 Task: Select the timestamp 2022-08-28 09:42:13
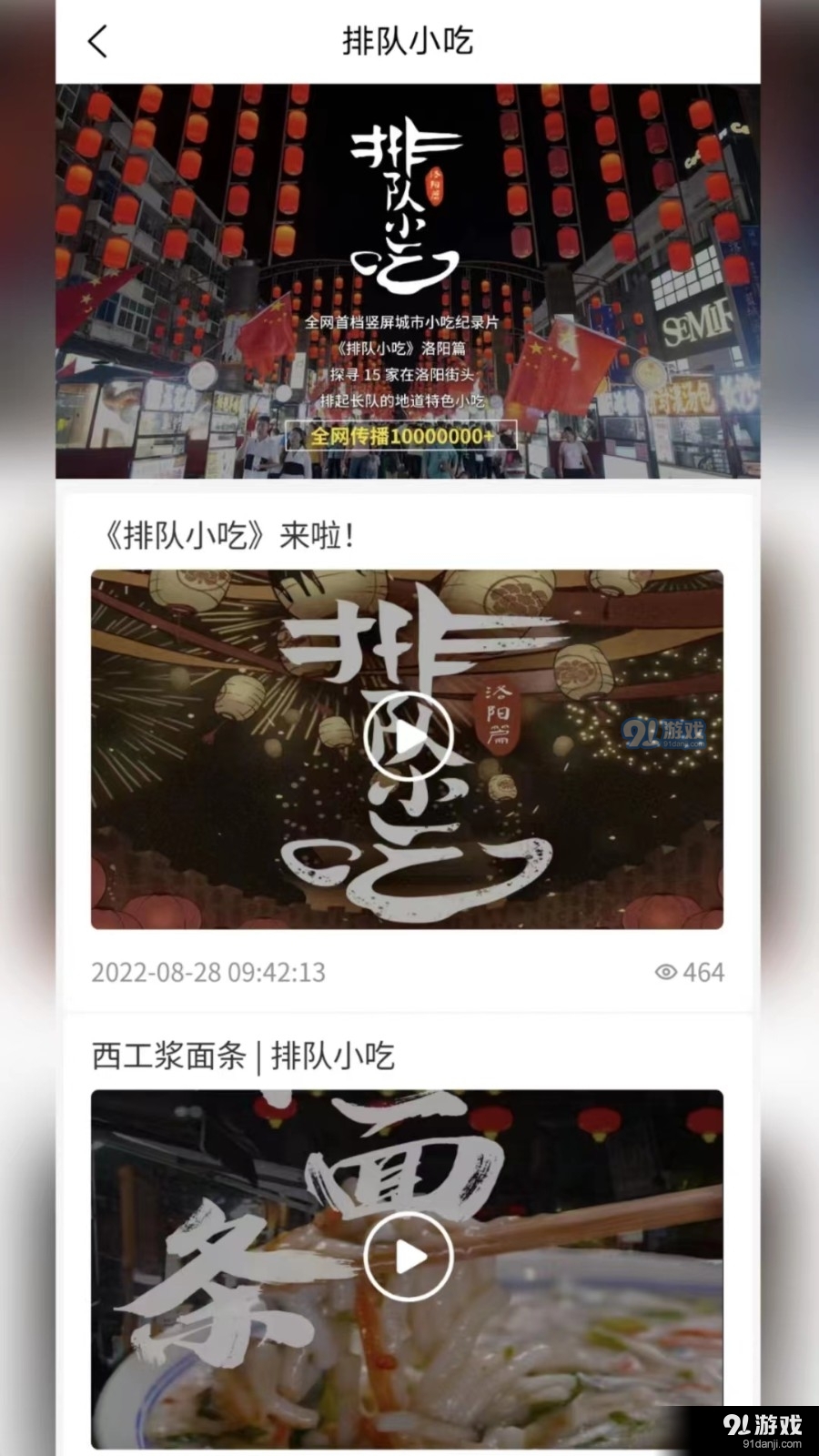(x=206, y=972)
